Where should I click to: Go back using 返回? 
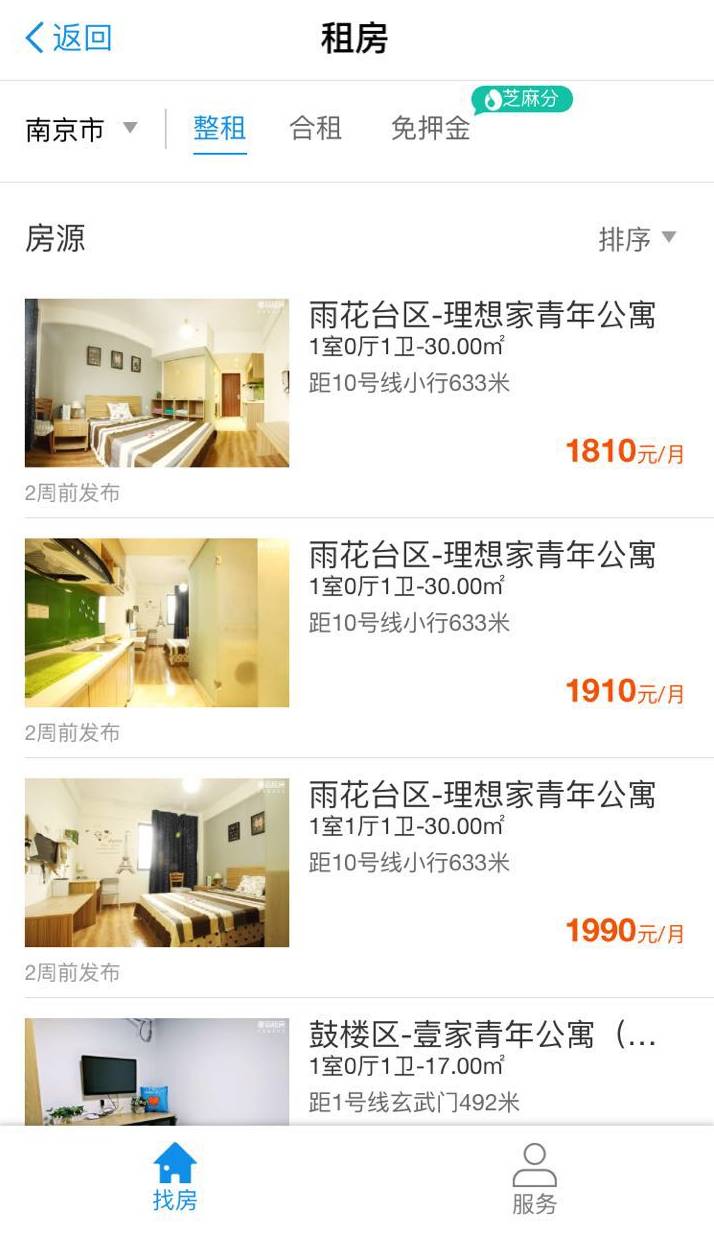coord(68,38)
